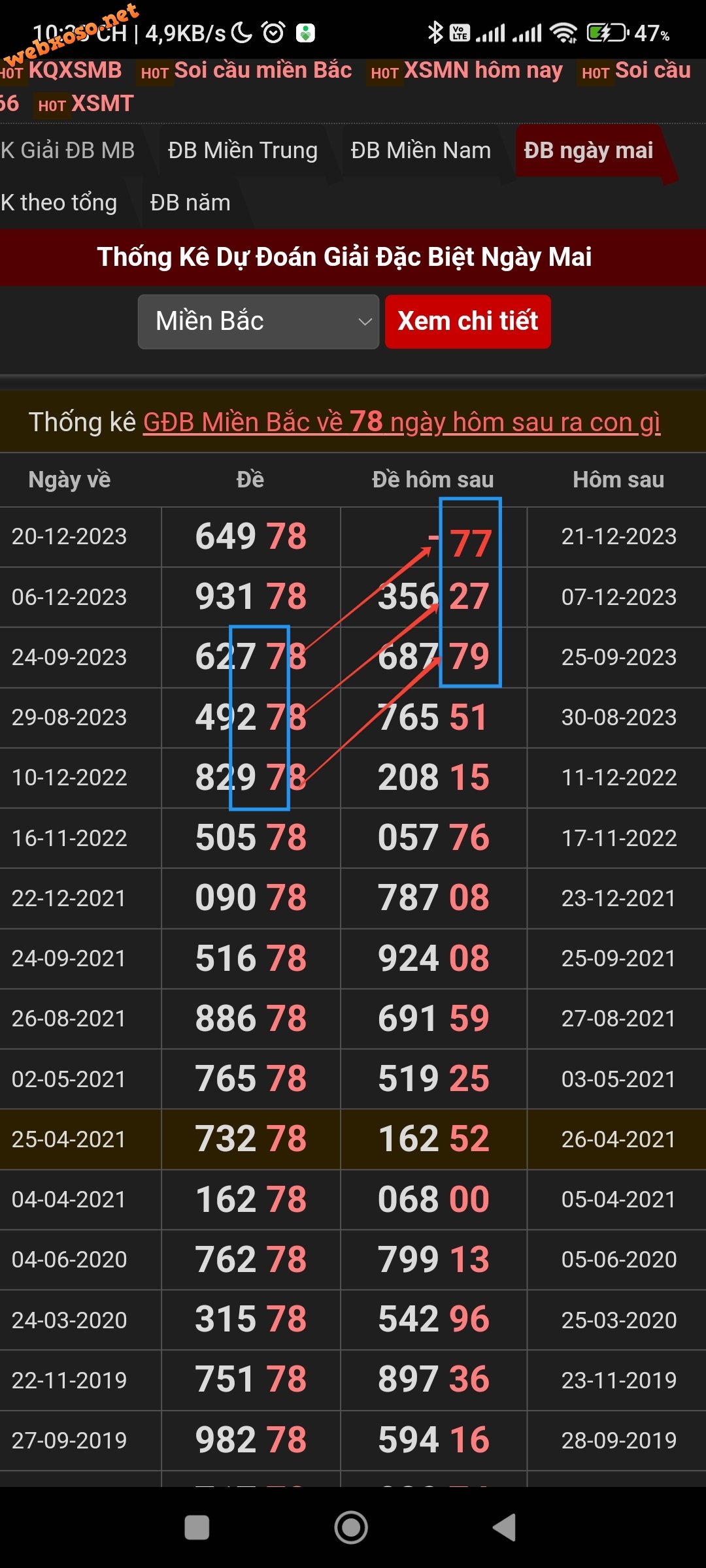
Task: Switch to ĐB năm tab
Action: point(190,203)
